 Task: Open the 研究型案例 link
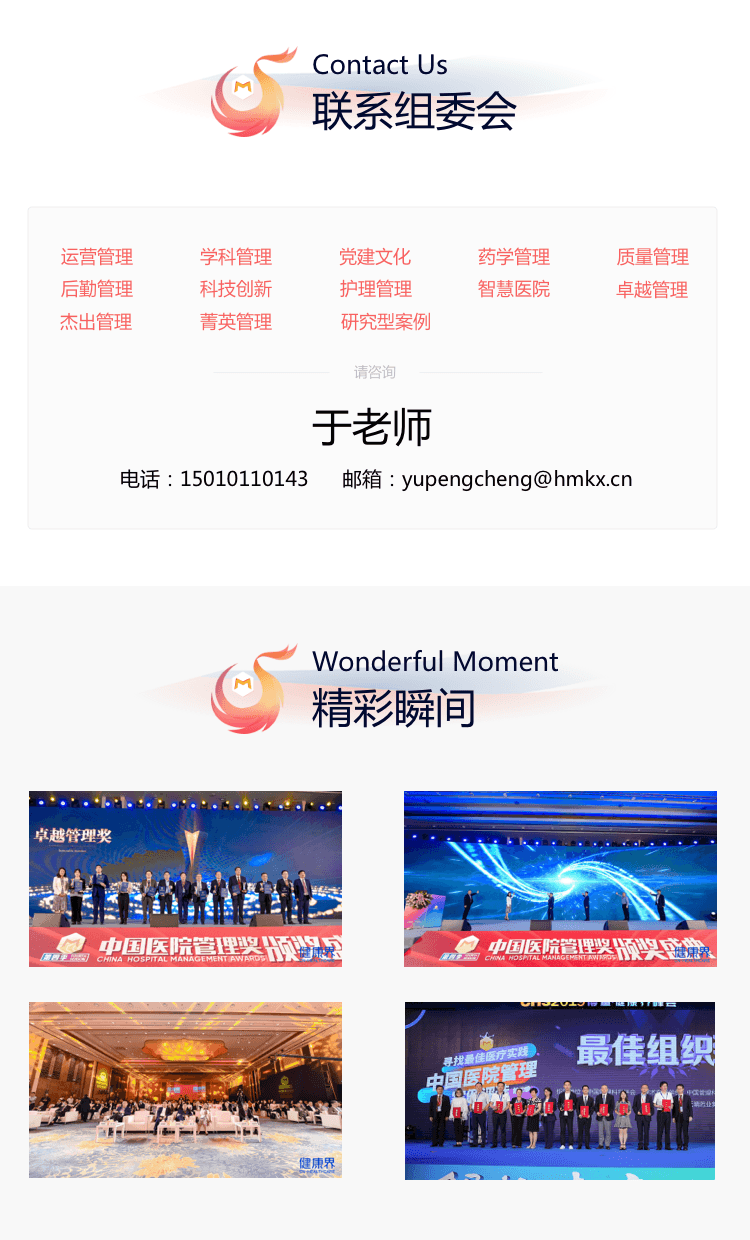385,322
